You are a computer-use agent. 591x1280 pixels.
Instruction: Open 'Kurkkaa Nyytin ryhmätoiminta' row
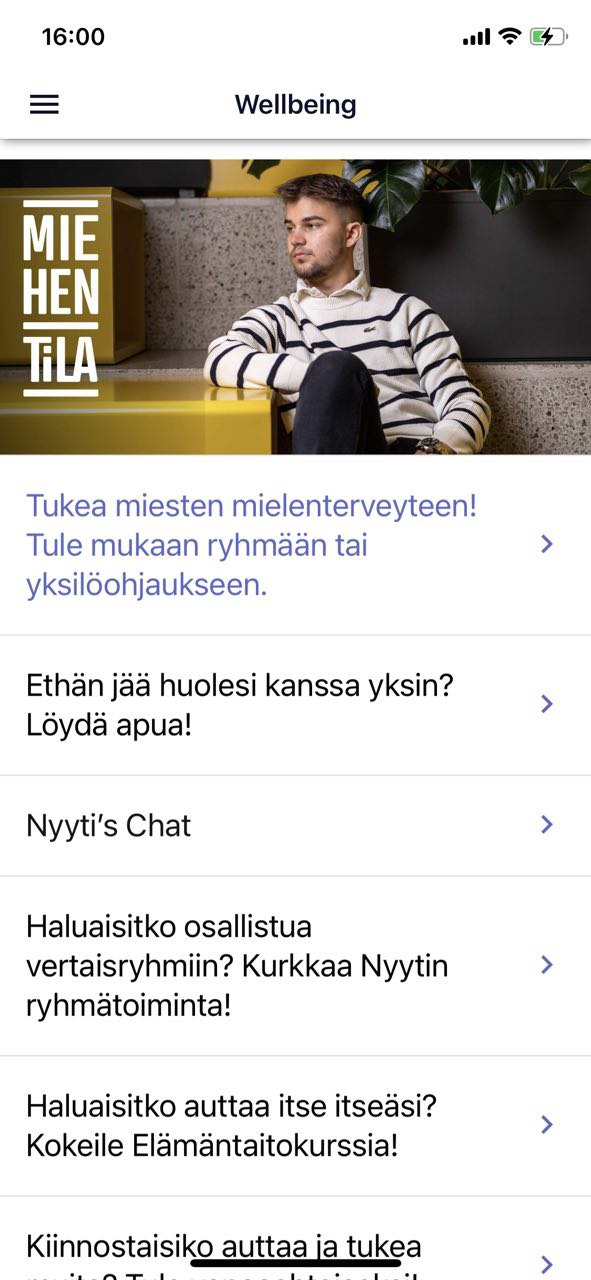[295, 966]
